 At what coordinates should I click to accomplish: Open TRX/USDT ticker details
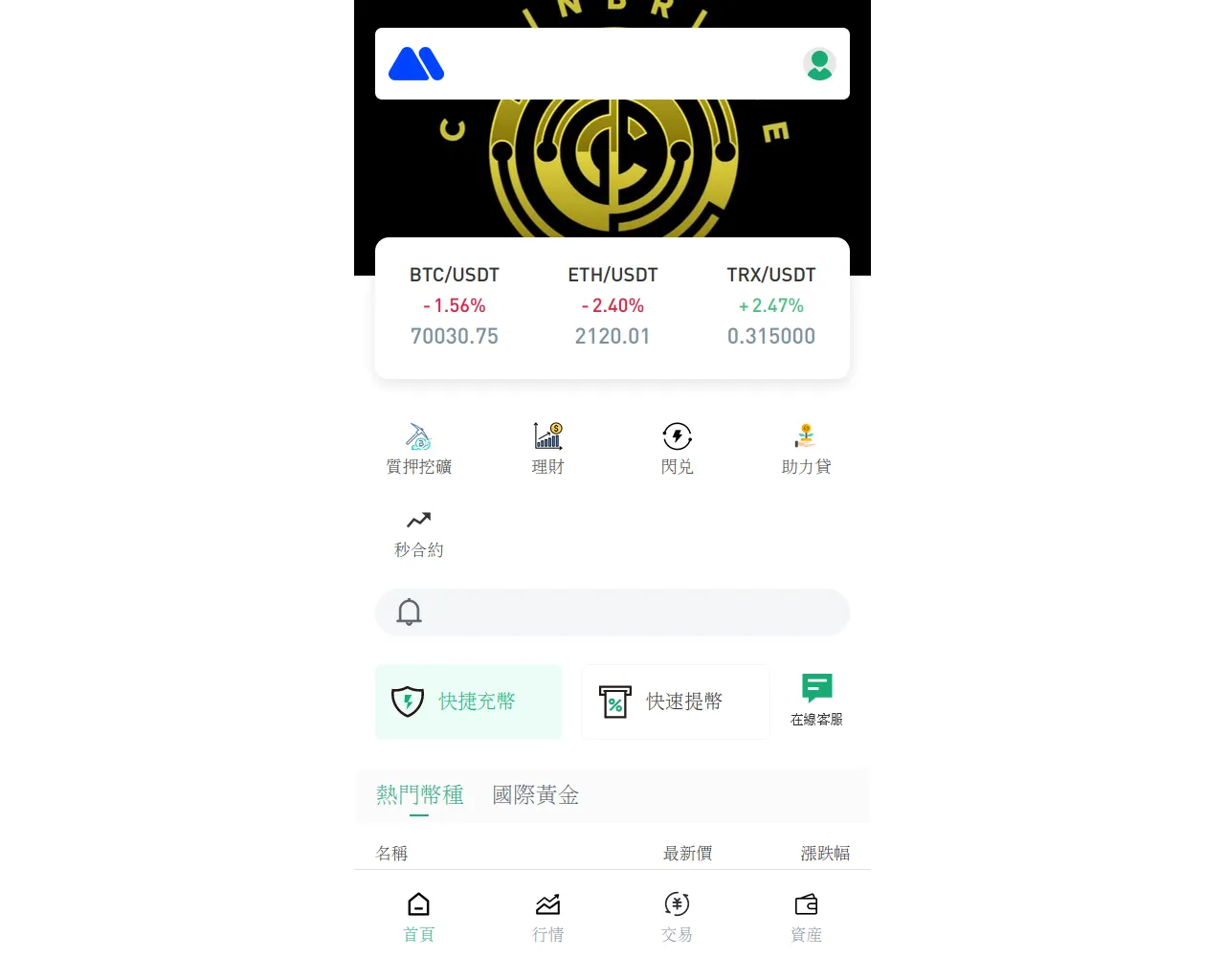pyautogui.click(x=770, y=306)
